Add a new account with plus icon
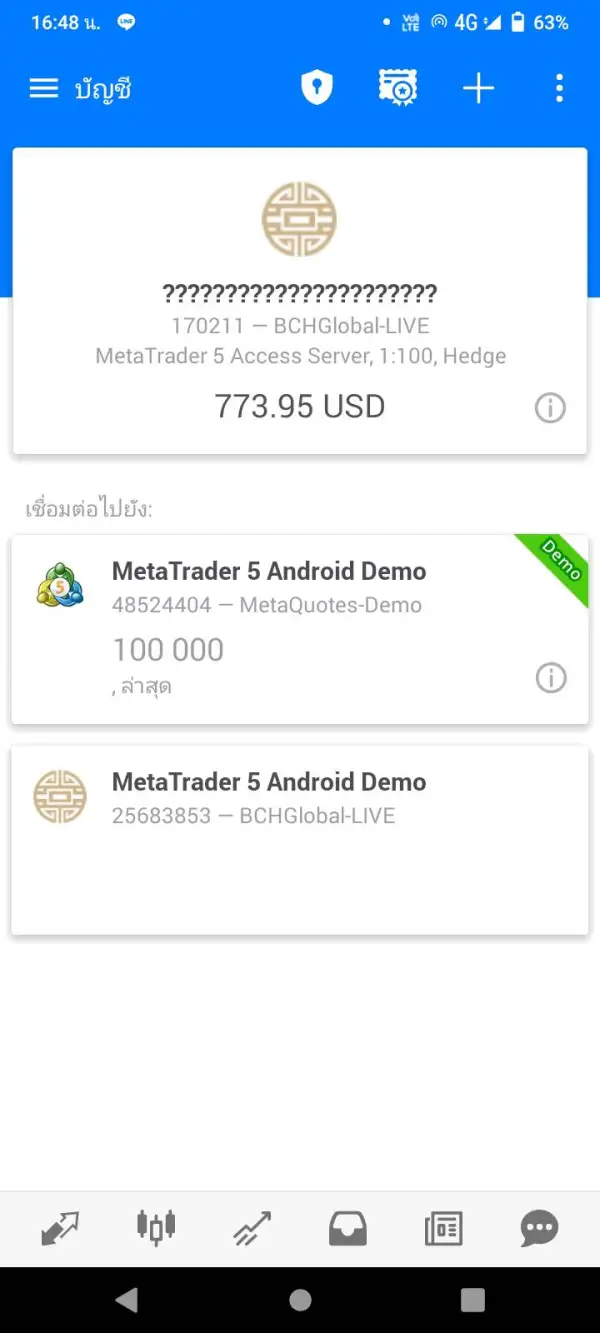Viewport: 600px width, 1333px height. click(478, 89)
